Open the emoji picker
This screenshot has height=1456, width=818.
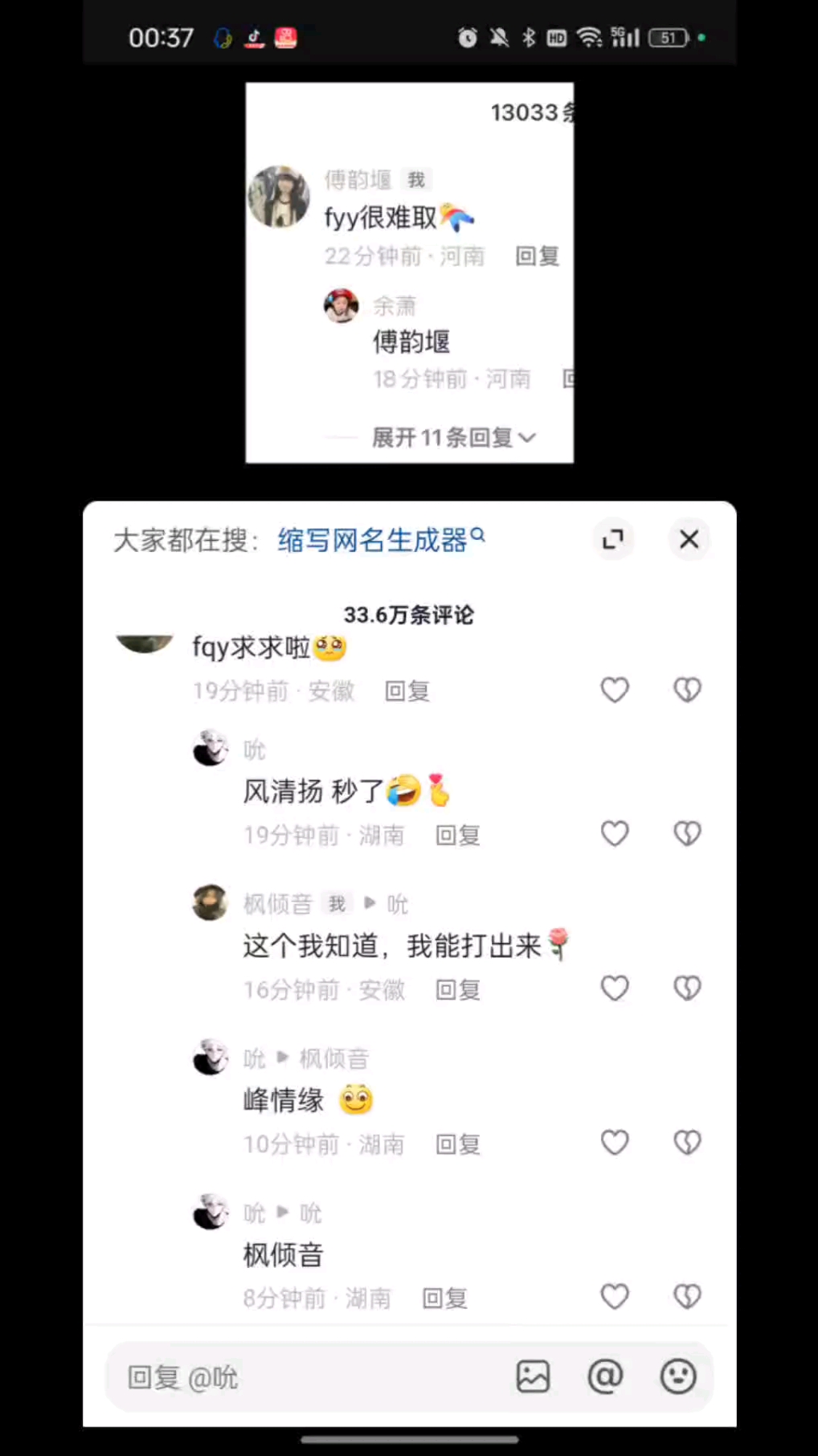(x=678, y=1376)
